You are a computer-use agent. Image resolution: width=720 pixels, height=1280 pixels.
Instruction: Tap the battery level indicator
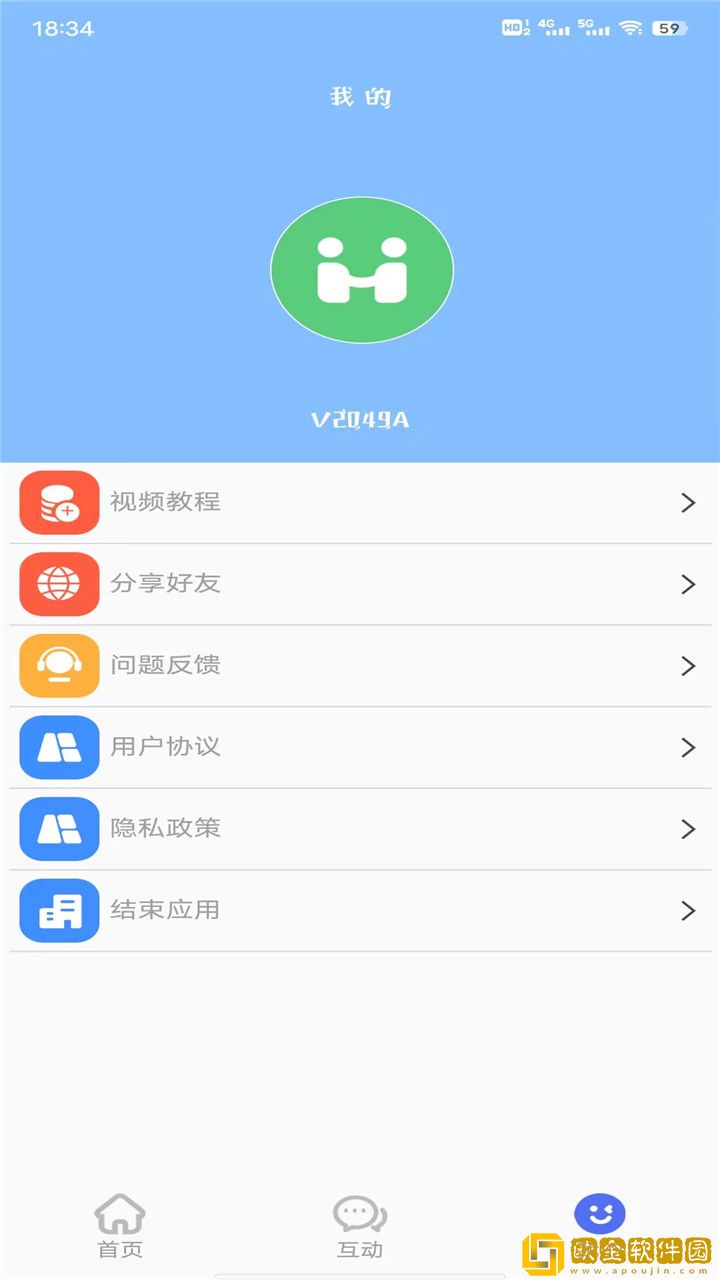672,28
